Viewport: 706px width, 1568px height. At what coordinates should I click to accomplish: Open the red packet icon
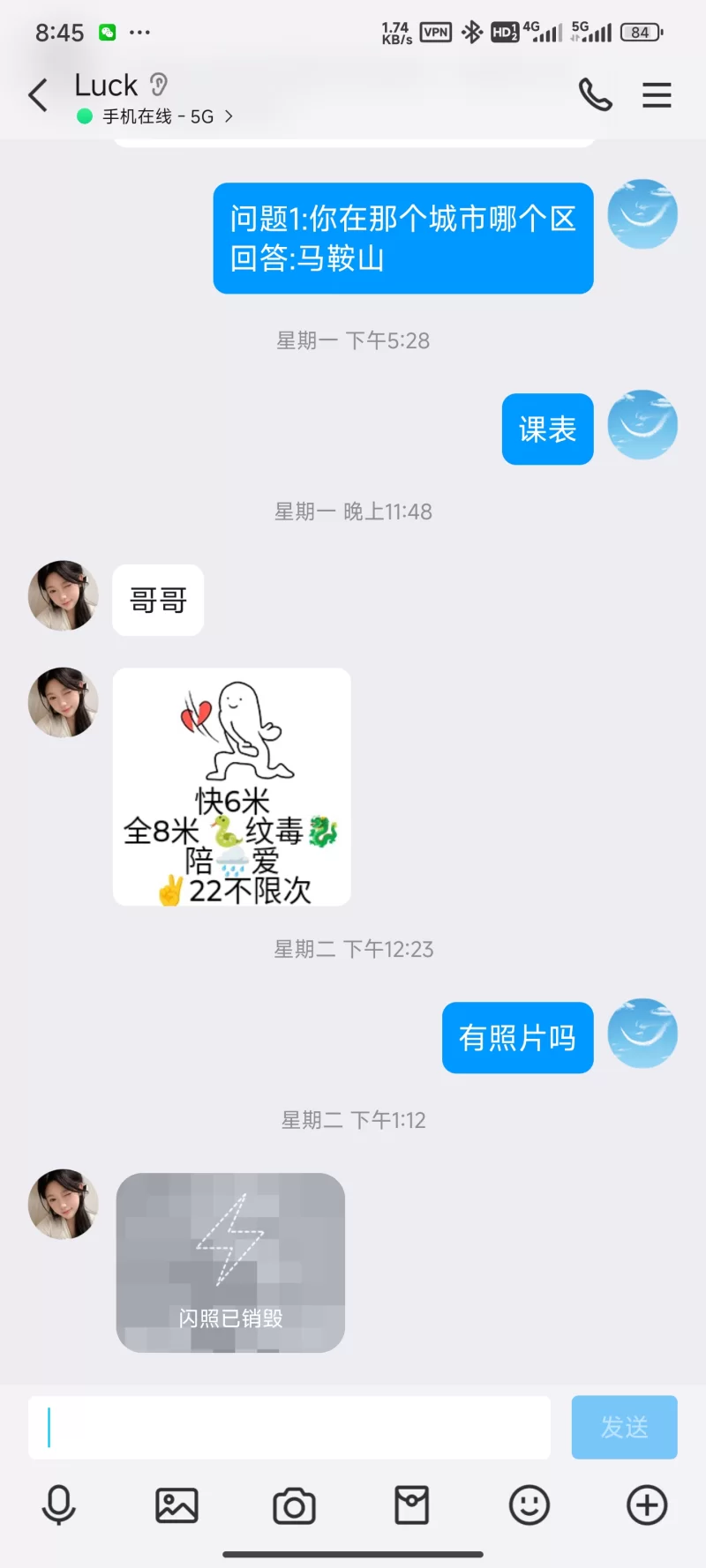coord(411,1505)
